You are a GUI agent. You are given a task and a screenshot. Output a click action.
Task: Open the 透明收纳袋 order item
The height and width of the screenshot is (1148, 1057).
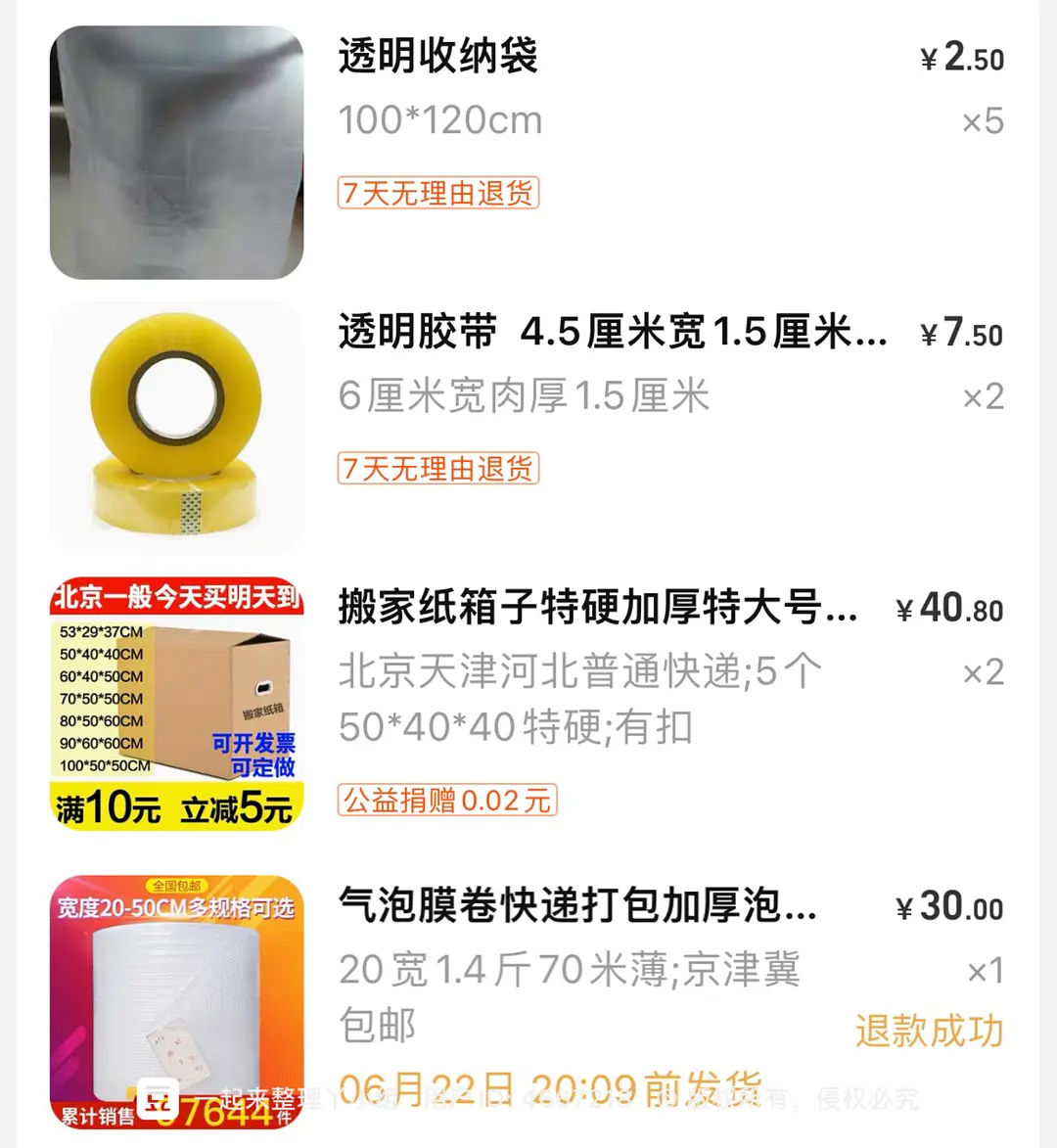437,57
